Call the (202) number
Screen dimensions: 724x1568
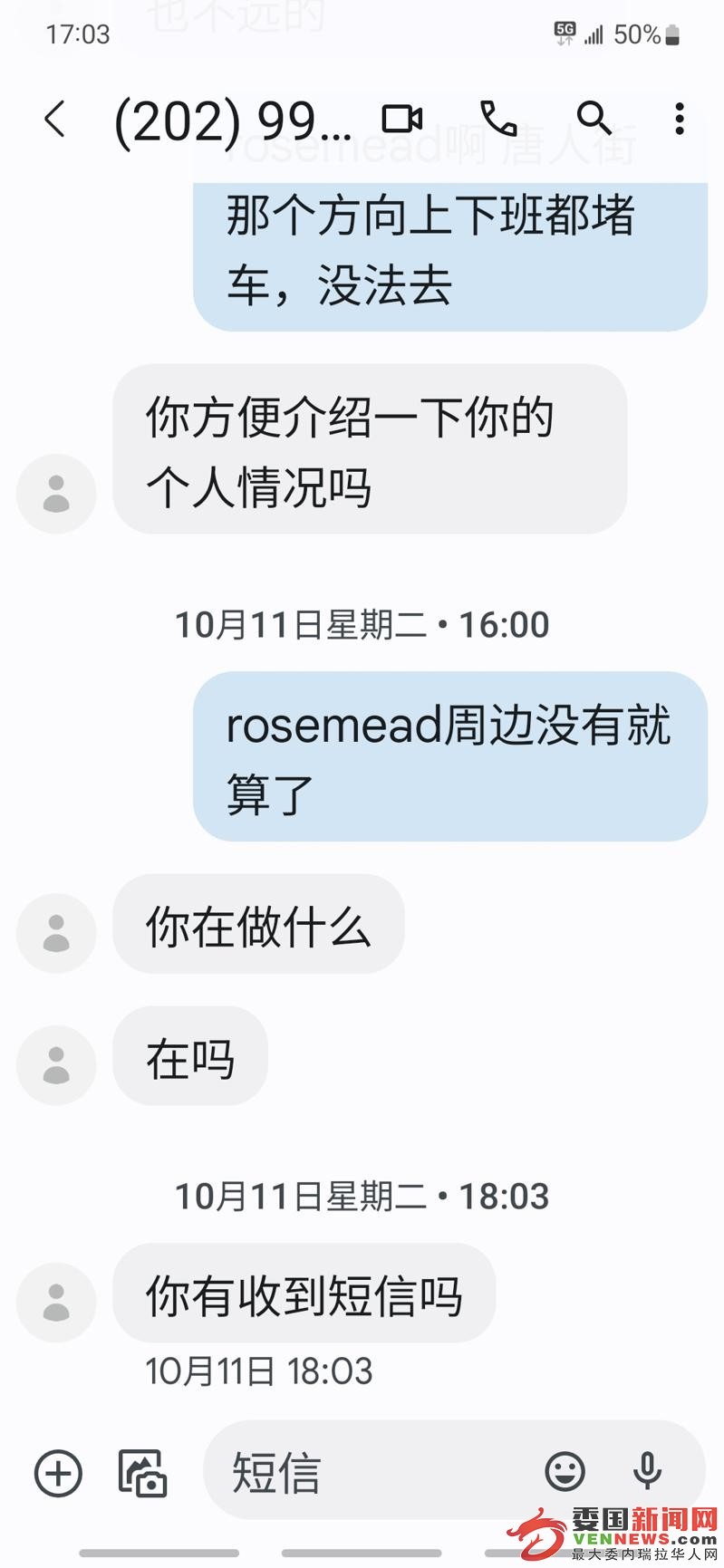(498, 119)
